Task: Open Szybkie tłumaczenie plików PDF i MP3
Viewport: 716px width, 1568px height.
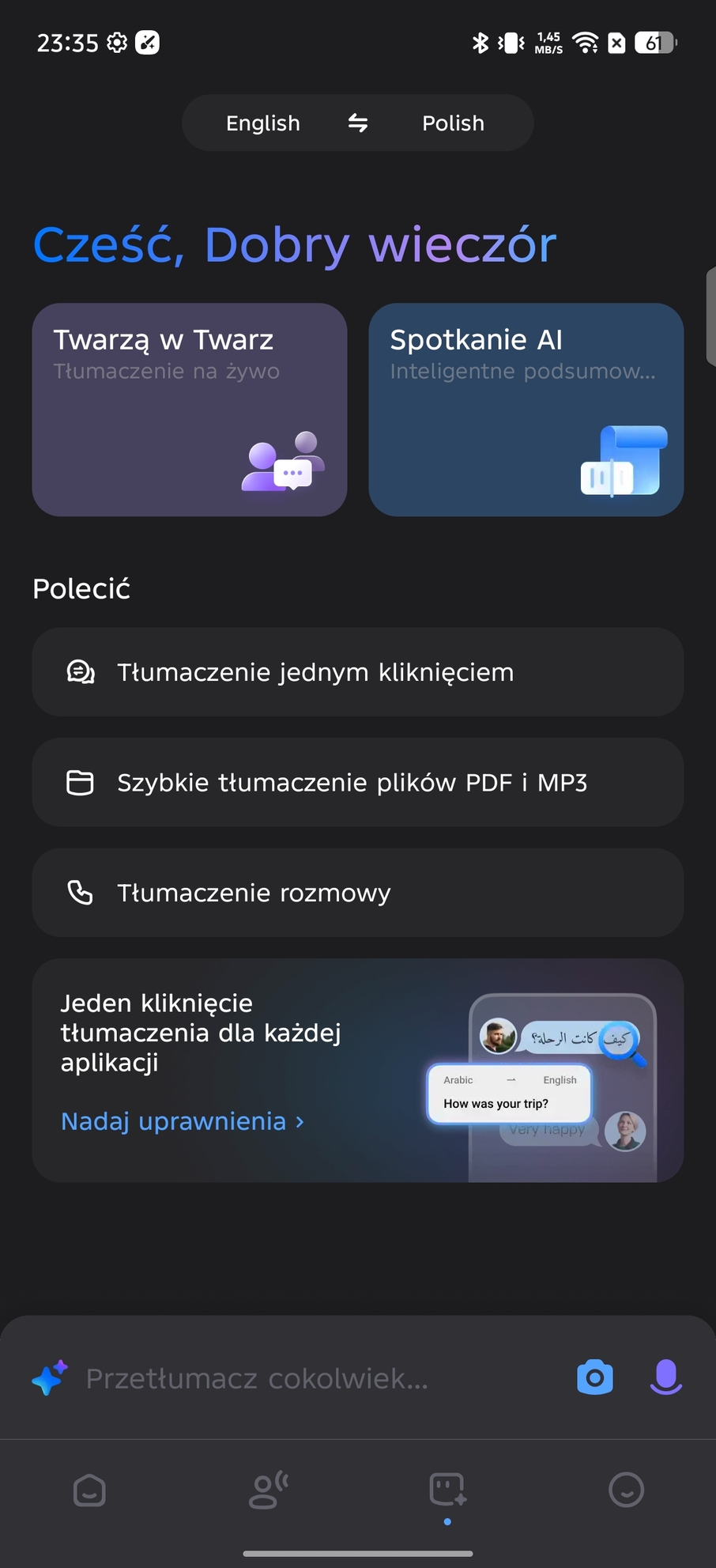Action: 357,782
